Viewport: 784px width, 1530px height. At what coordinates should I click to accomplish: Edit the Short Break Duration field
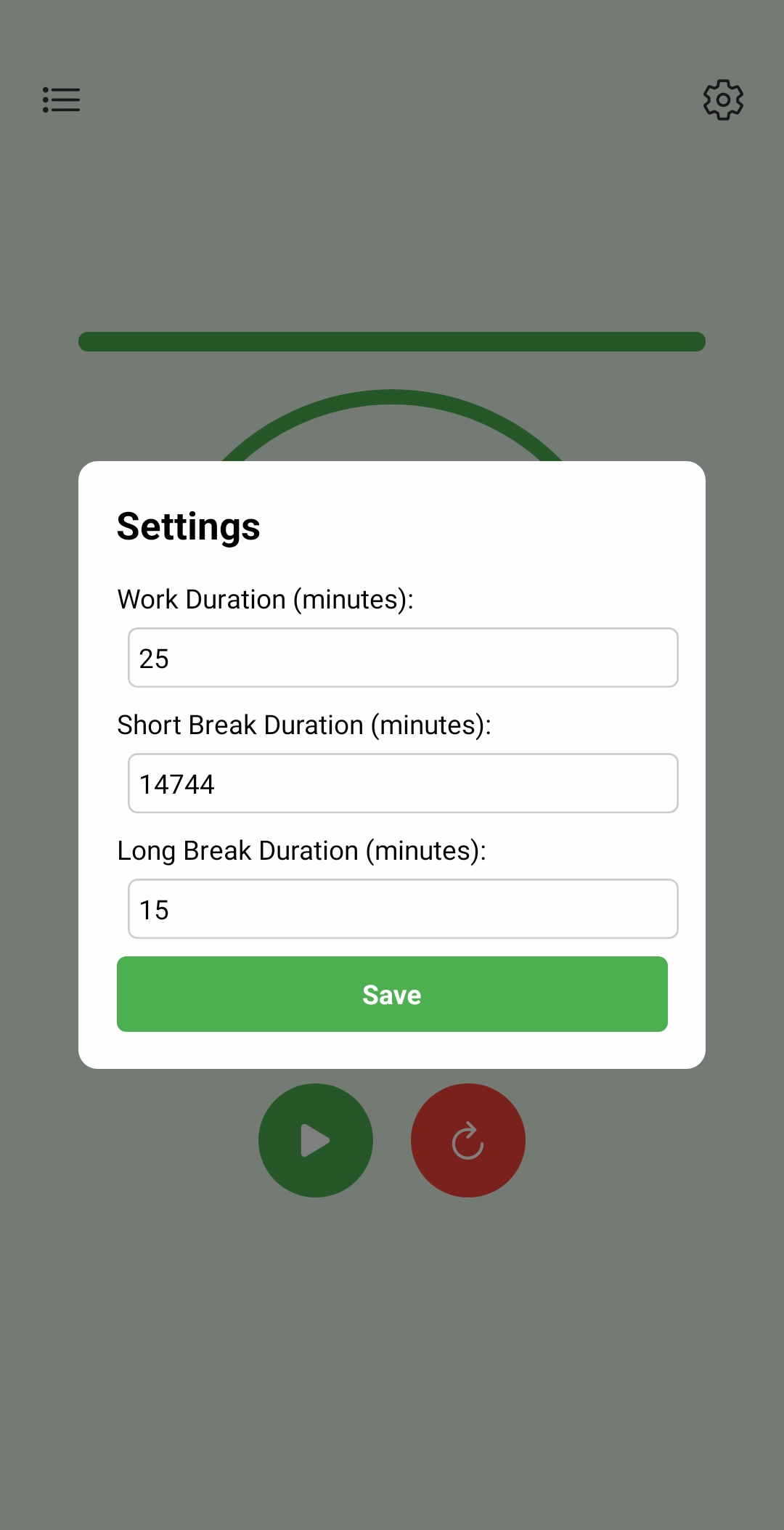pyautogui.click(x=403, y=783)
